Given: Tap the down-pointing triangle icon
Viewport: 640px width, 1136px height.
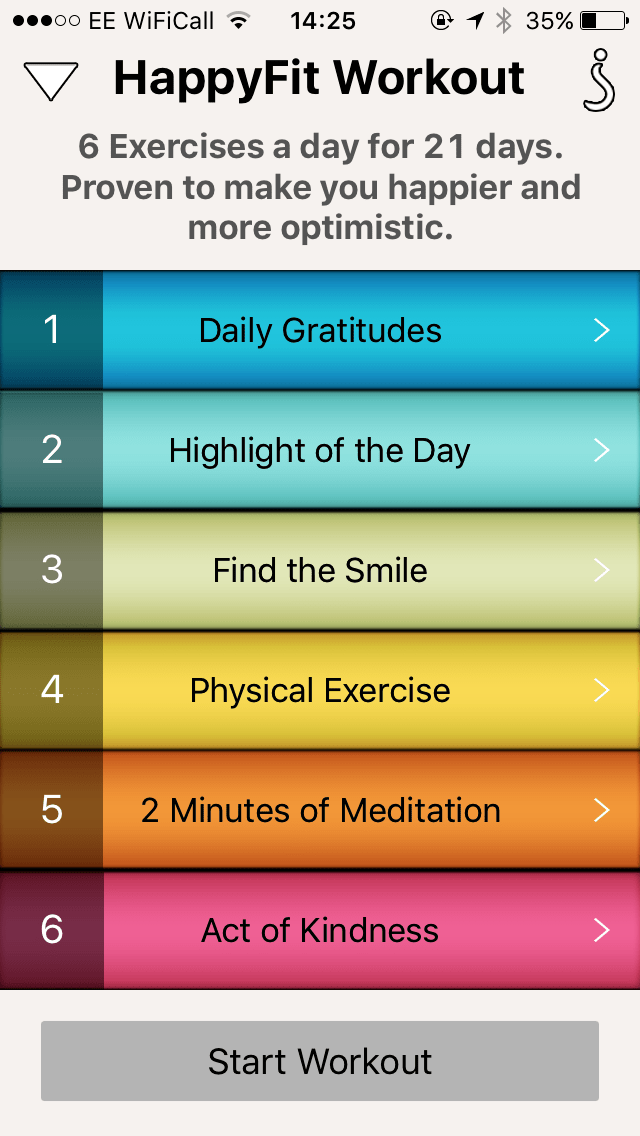Looking at the screenshot, I should click(50, 81).
